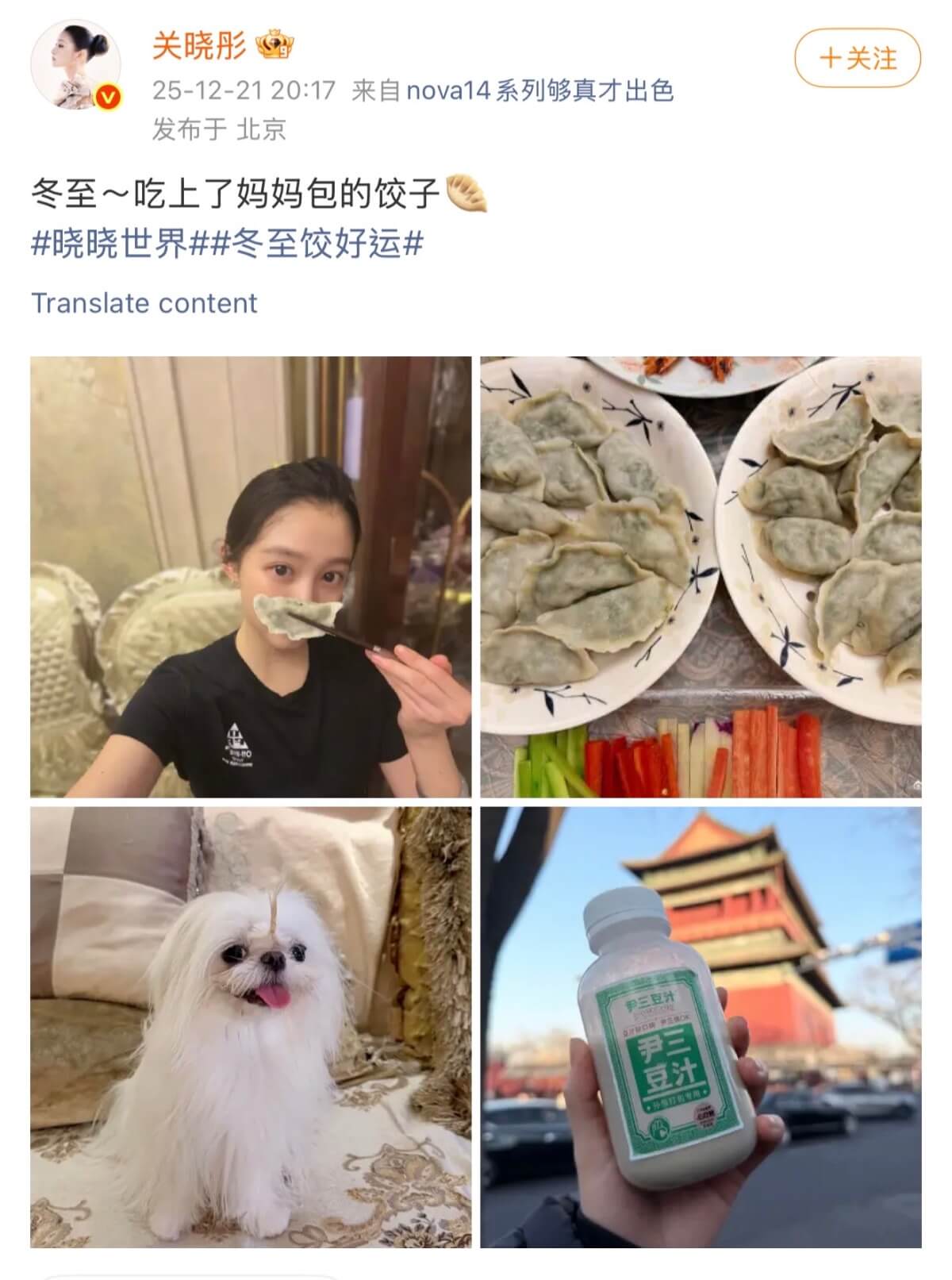Tap Translate content
Screen dimensions: 952x1280
click(144, 303)
